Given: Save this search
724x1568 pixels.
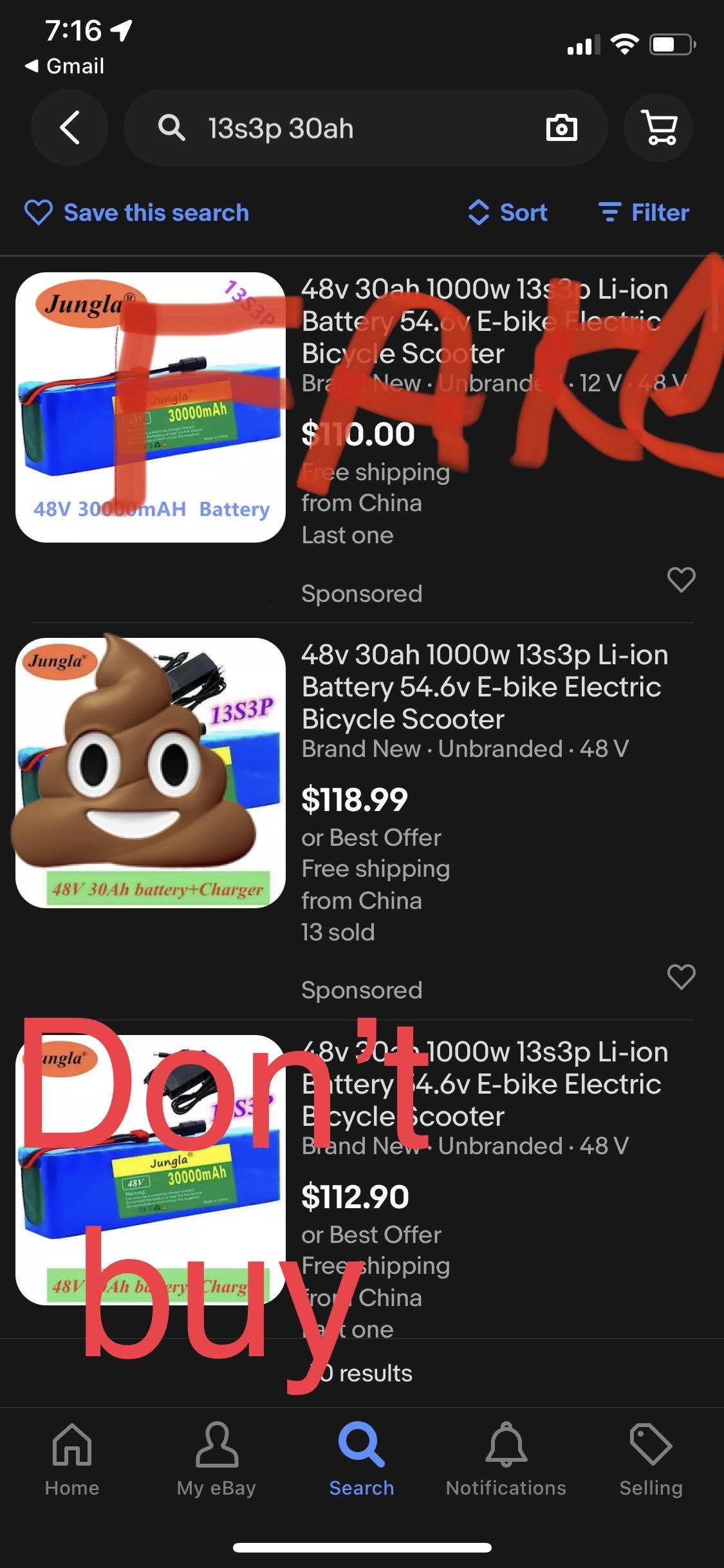Looking at the screenshot, I should coord(136,212).
